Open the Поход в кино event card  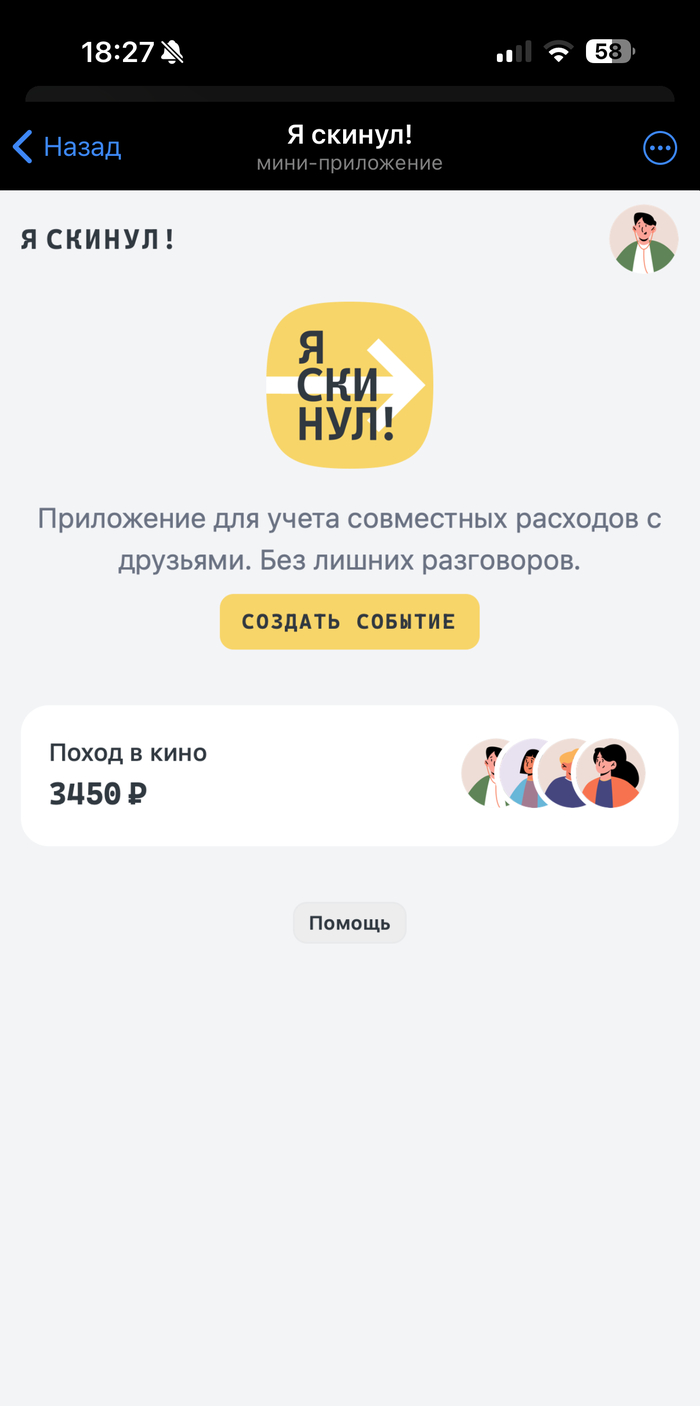(349, 775)
